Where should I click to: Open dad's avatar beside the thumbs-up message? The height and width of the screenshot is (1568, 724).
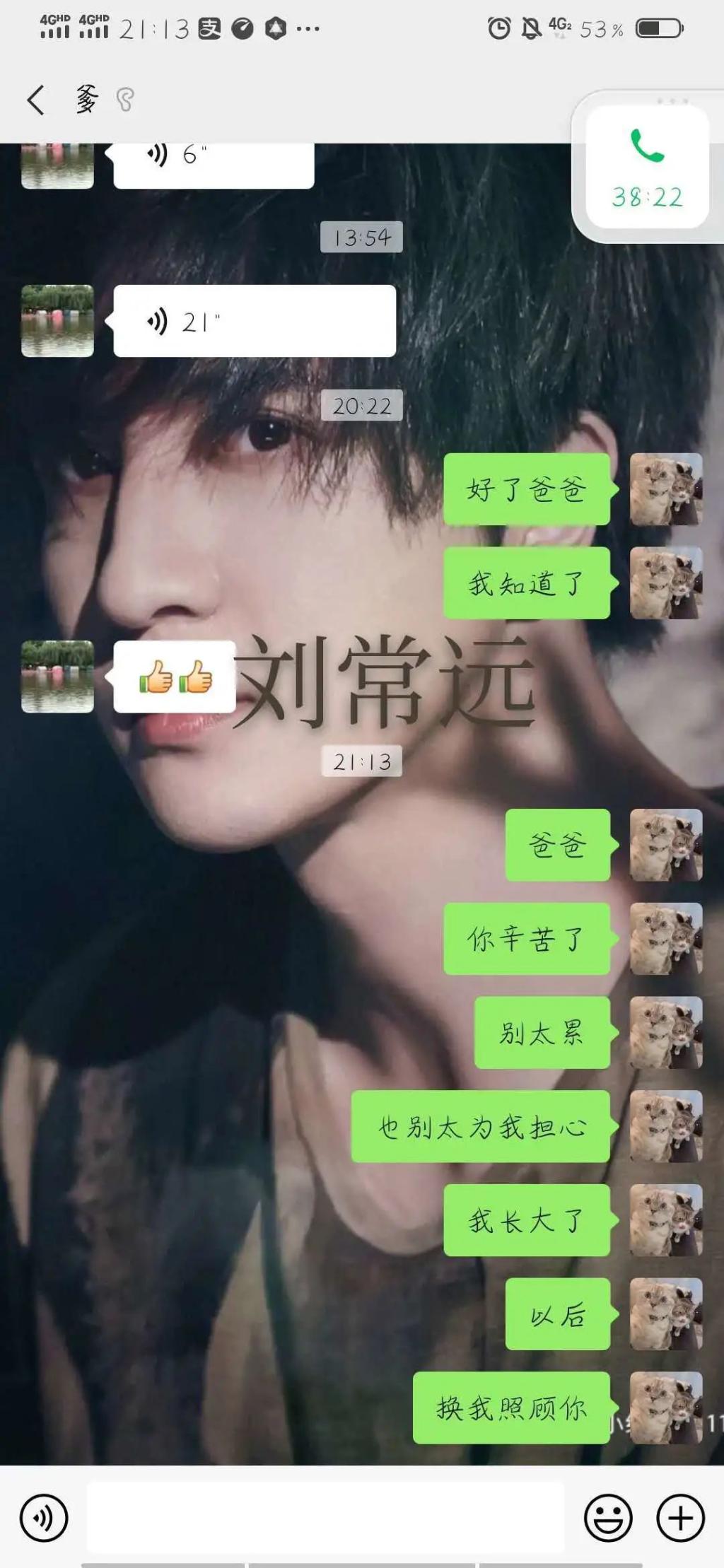point(57,677)
